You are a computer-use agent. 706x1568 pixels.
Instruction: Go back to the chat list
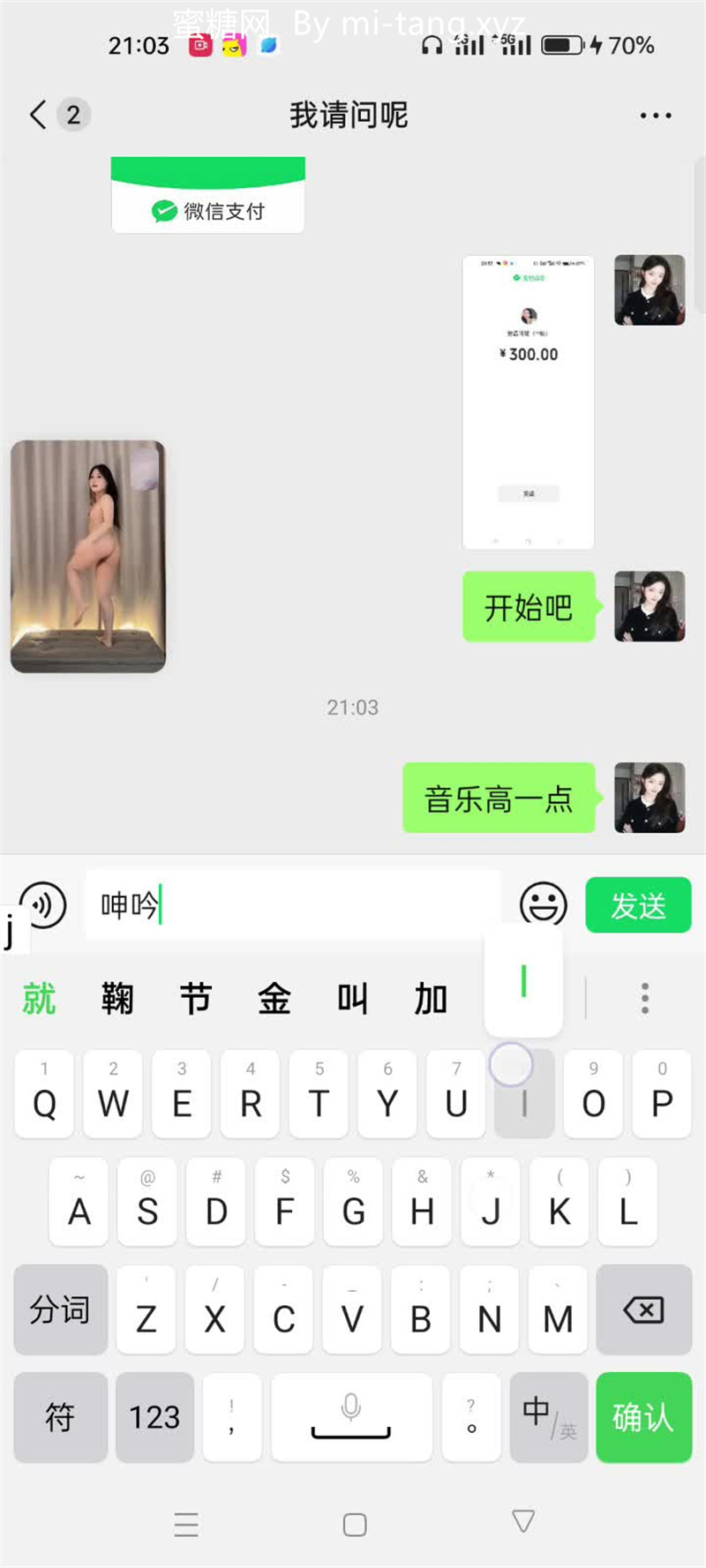[x=38, y=115]
